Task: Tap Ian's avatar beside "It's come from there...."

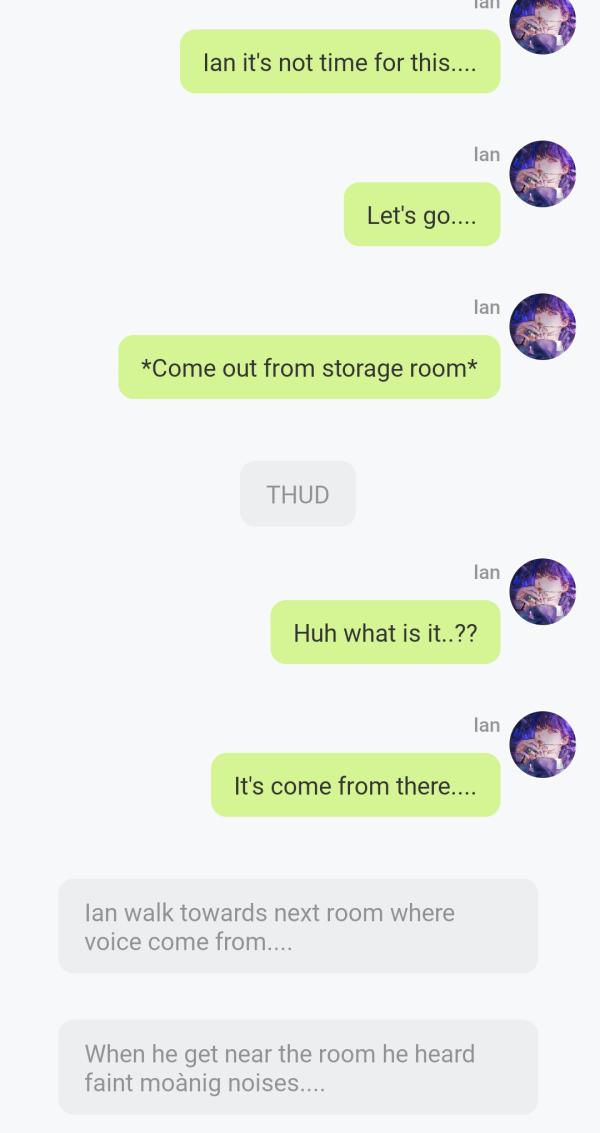Action: 542,745
